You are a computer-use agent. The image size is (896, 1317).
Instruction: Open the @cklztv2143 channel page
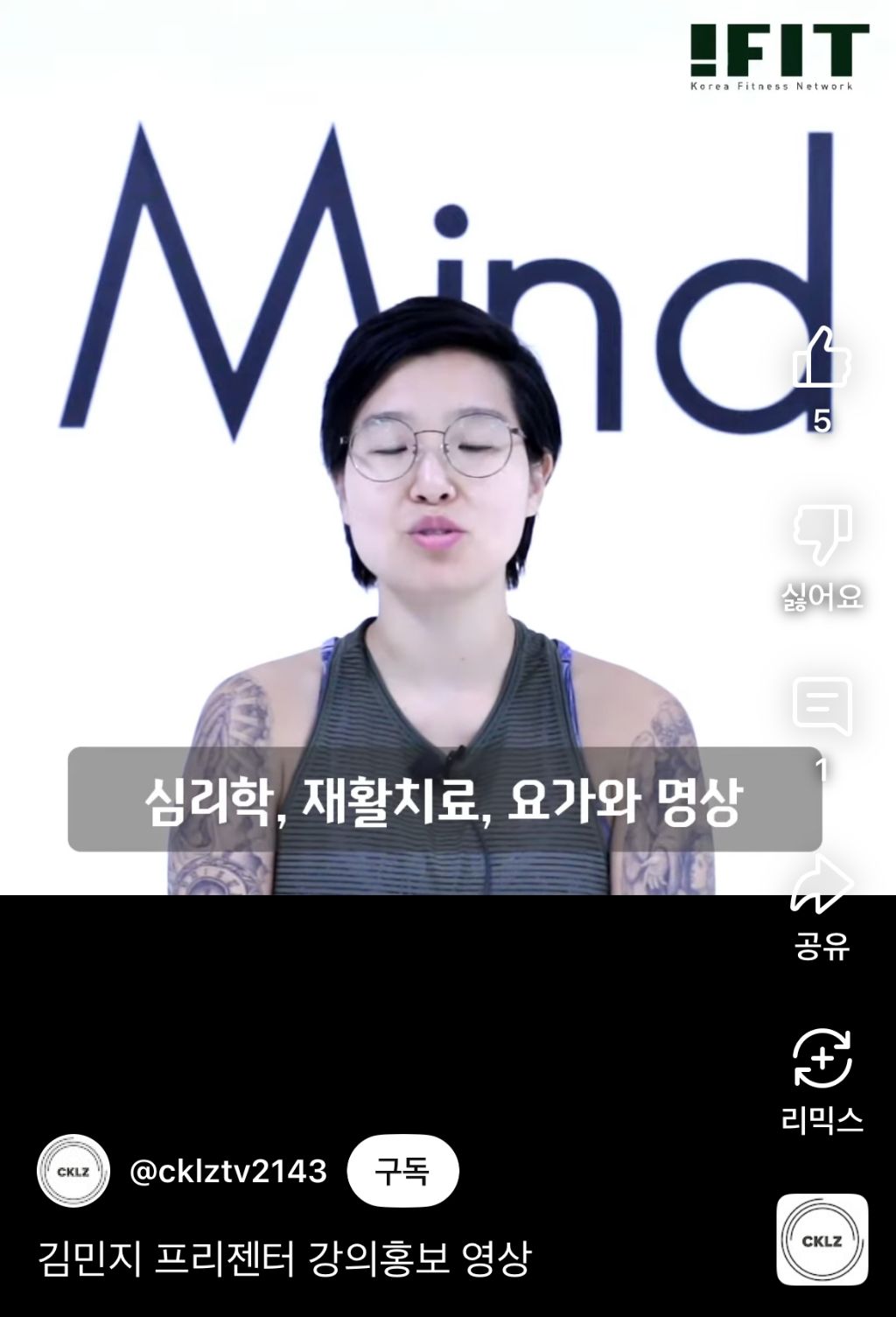click(x=227, y=1171)
